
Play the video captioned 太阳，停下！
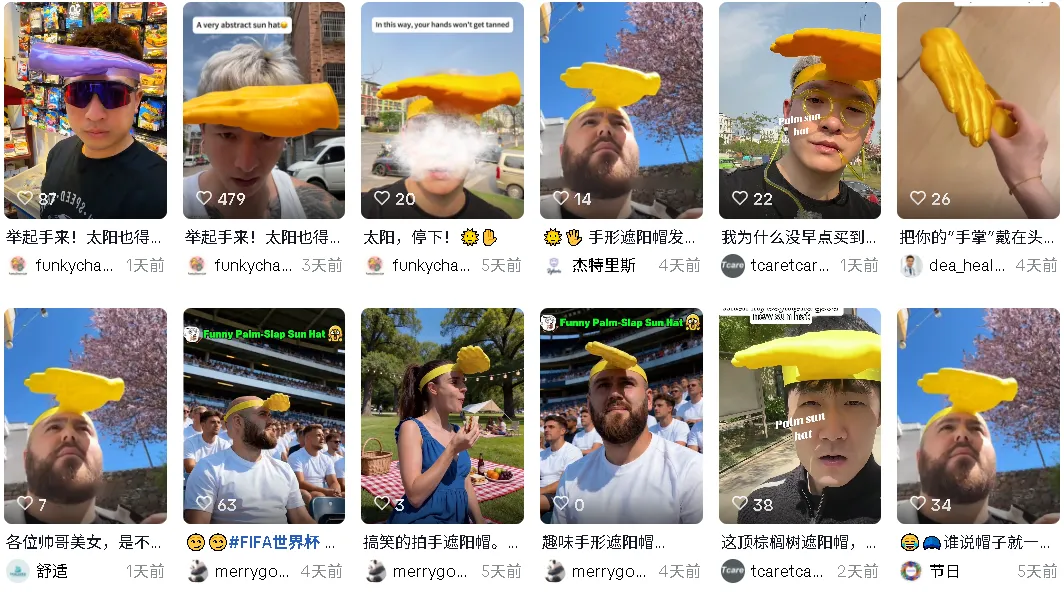coord(442,110)
